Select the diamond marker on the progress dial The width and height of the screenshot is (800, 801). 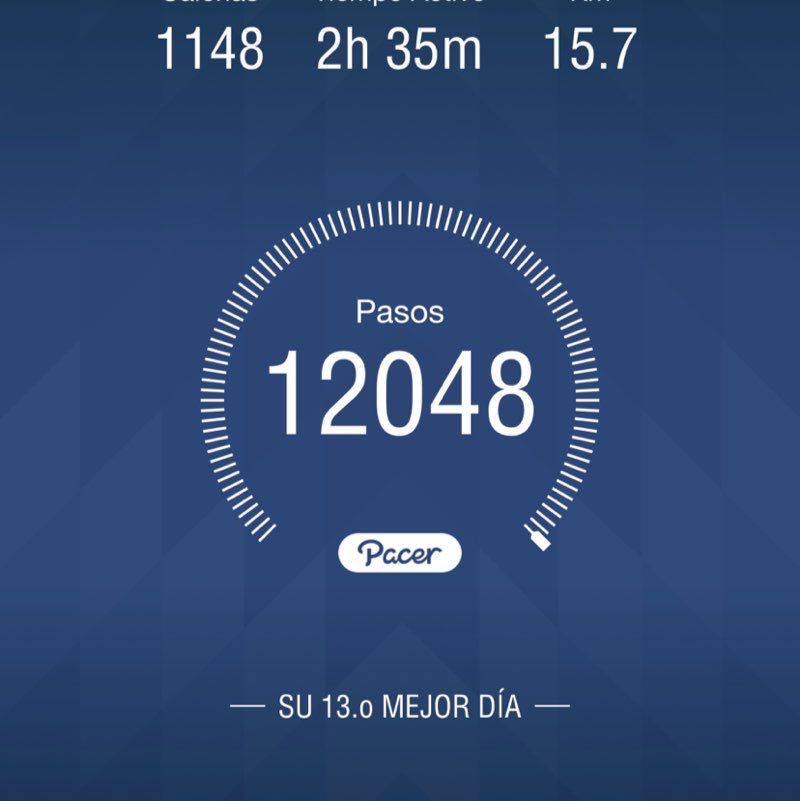coord(540,544)
